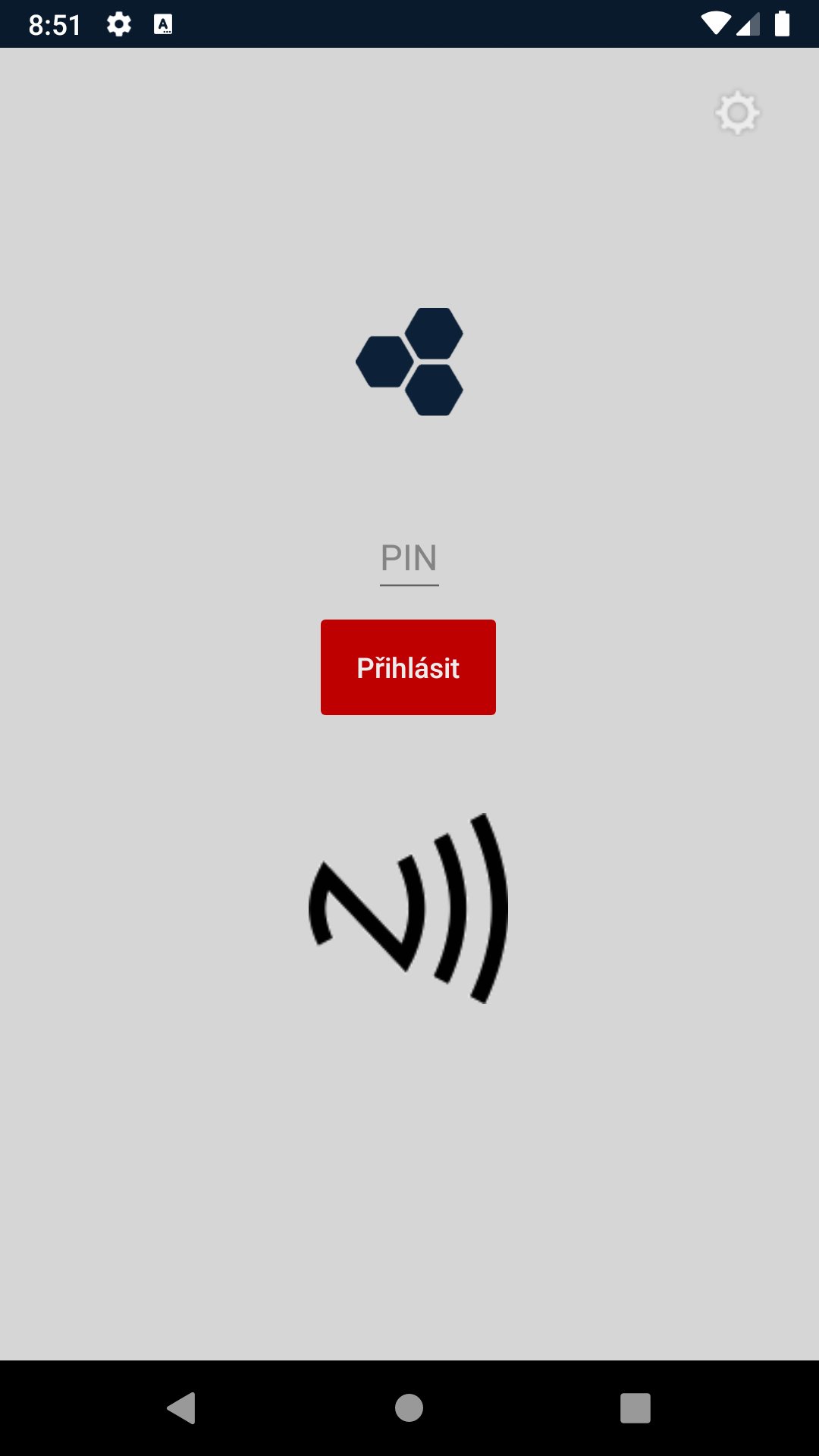The height and width of the screenshot is (1456, 819).
Task: Open the settings gear icon
Action: 737,114
